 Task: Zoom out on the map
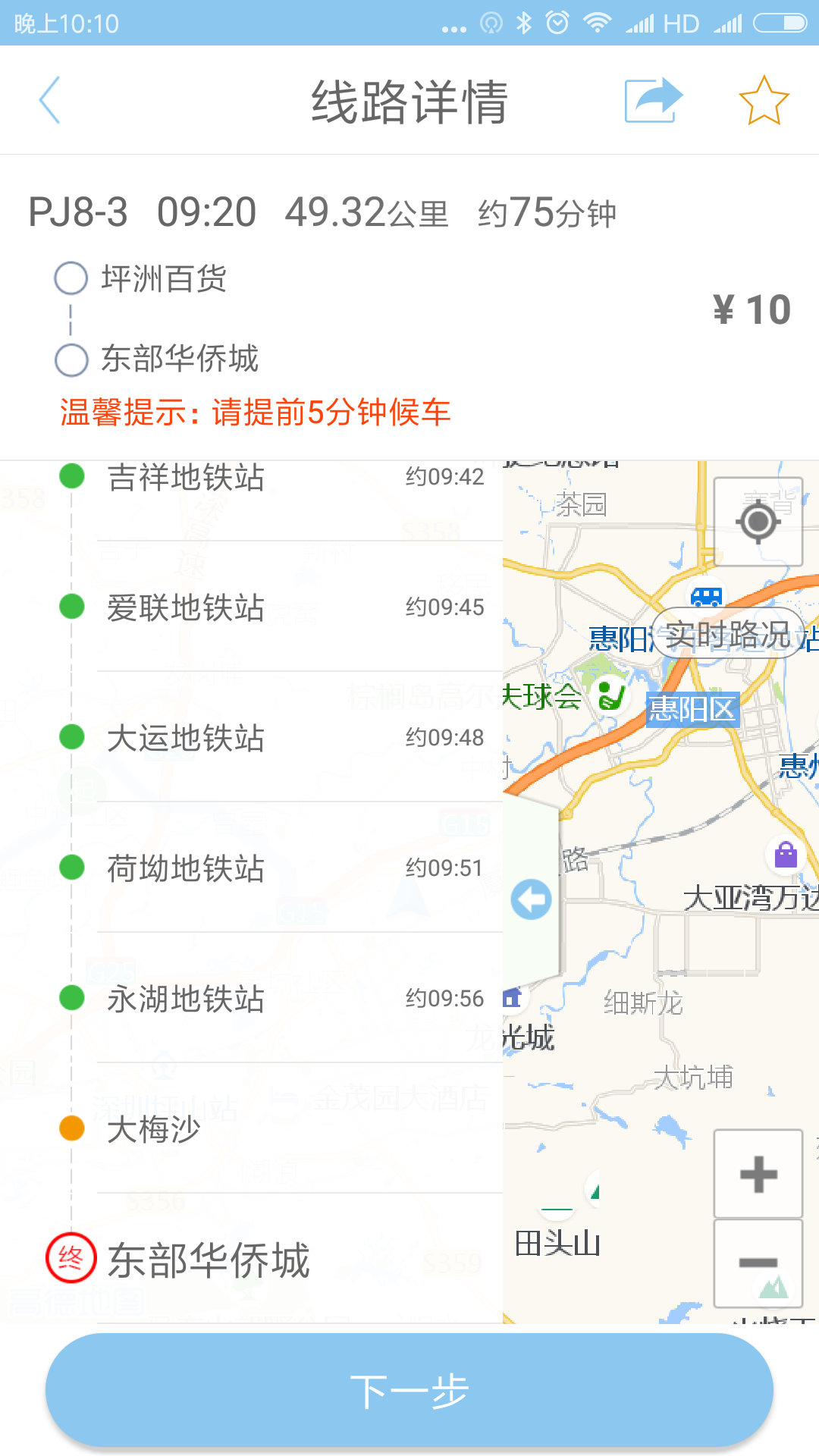click(758, 1263)
